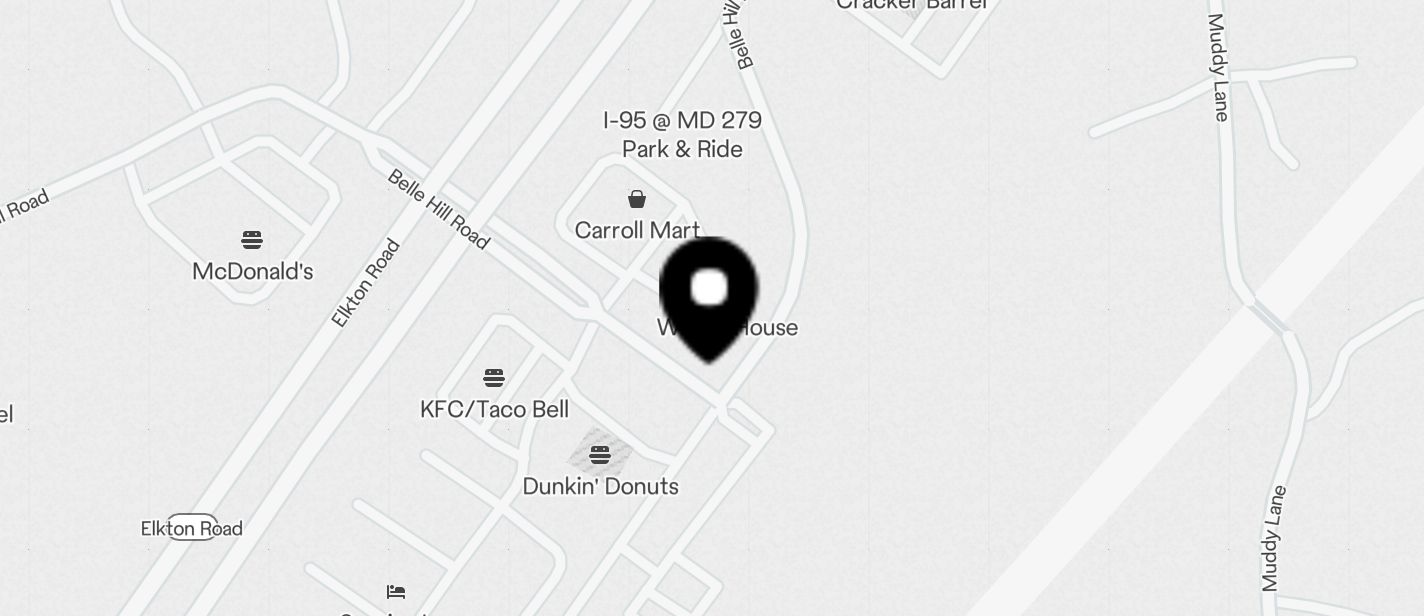Open the KFC/Taco Bell map marker

pos(494,378)
